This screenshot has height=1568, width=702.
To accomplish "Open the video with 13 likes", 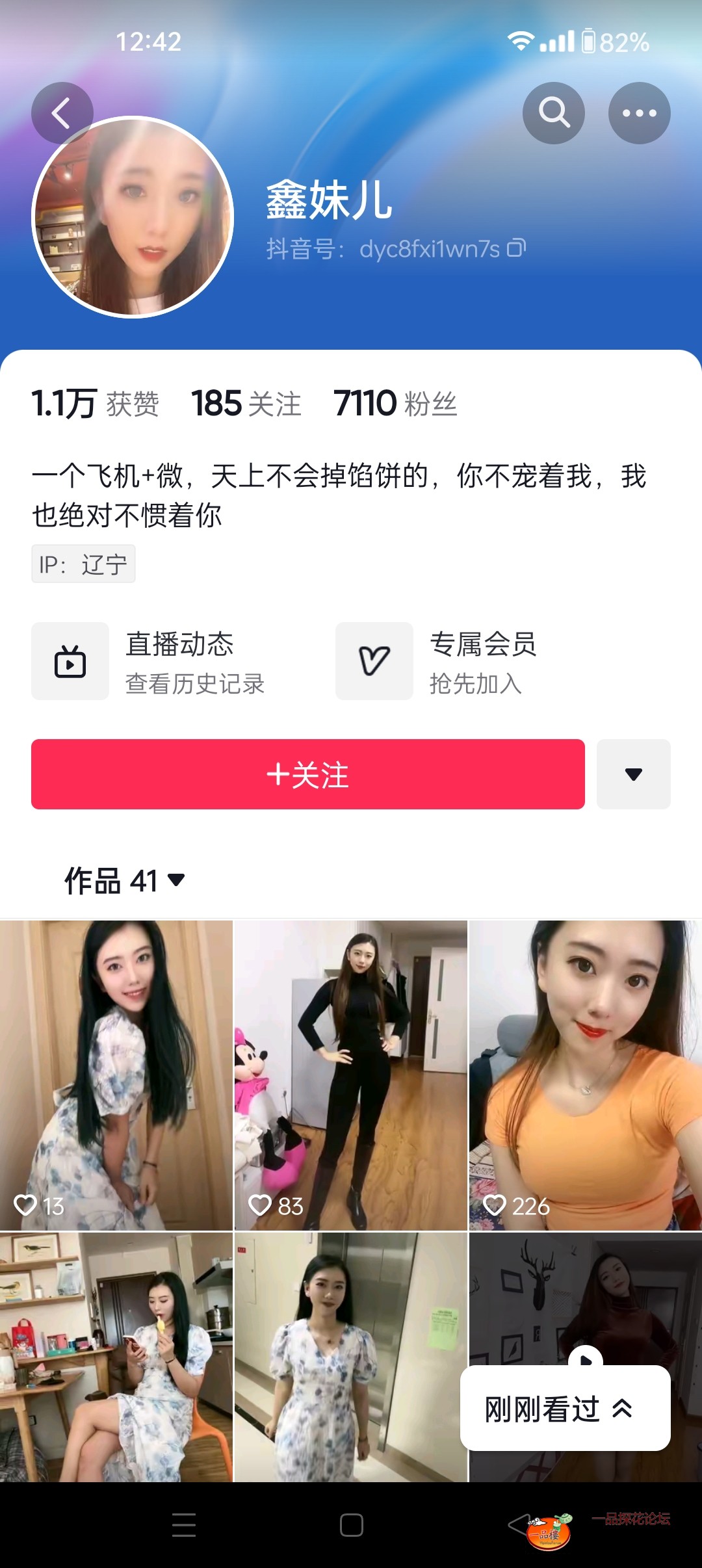I will click(x=116, y=1075).
